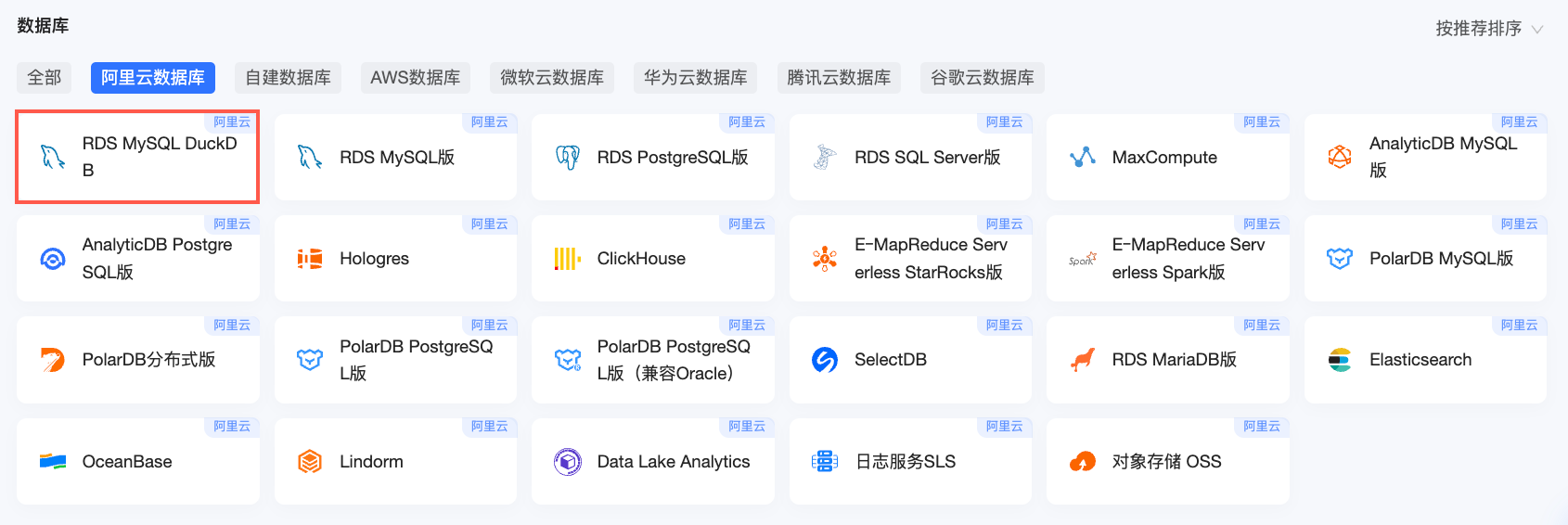Choose the RDS MySQL DuckDB card
This screenshot has height=525, width=1568.
coord(137,157)
